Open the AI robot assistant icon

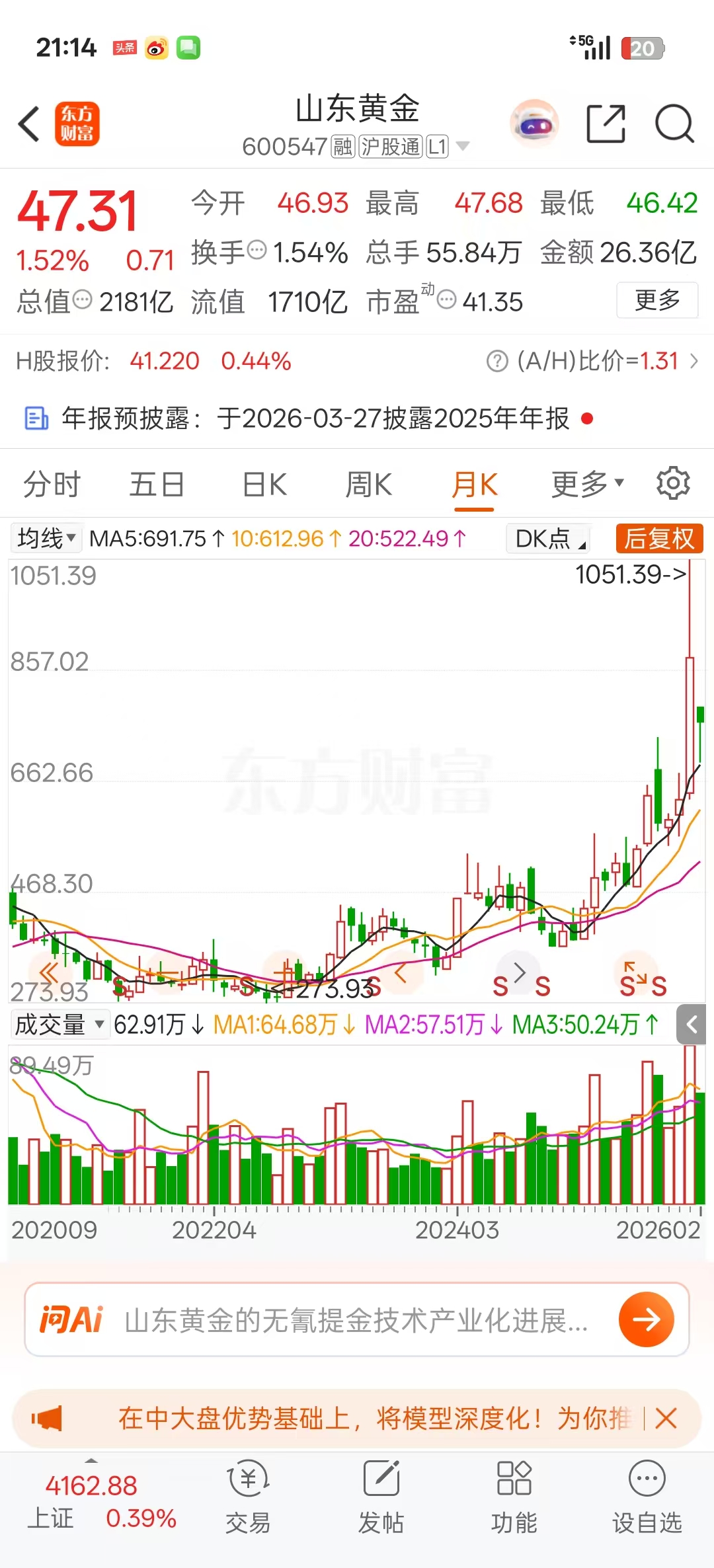click(x=534, y=124)
